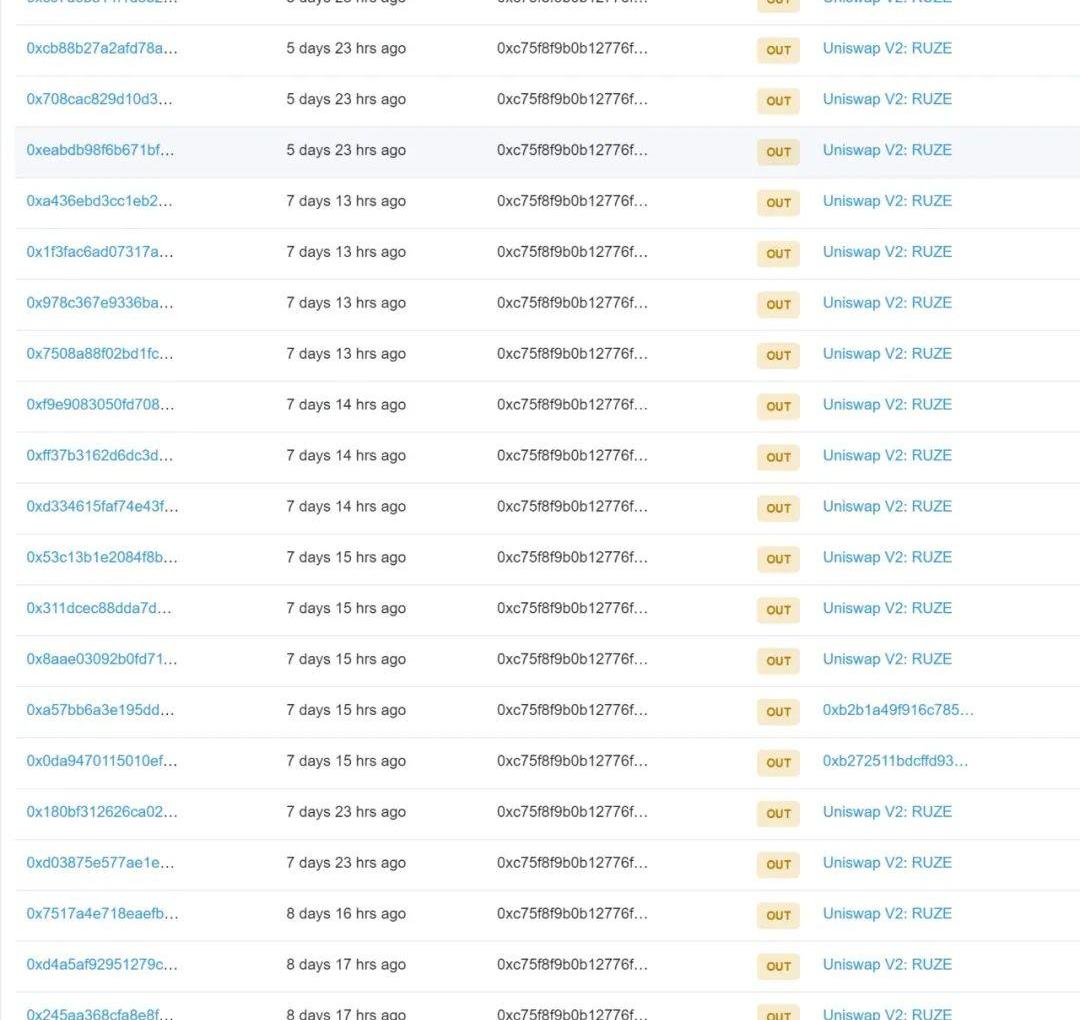Open transaction 0x7508a88f02bd1fc…

tap(99, 354)
